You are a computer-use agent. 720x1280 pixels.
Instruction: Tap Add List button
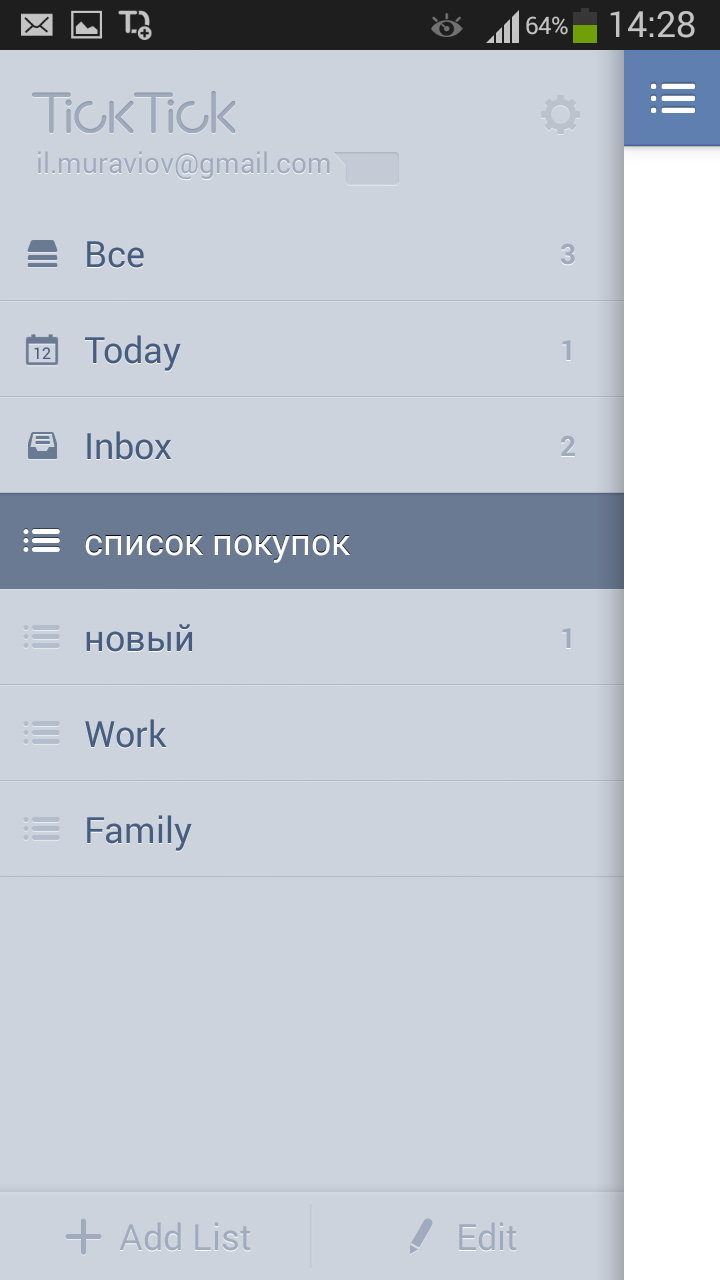point(157,1237)
